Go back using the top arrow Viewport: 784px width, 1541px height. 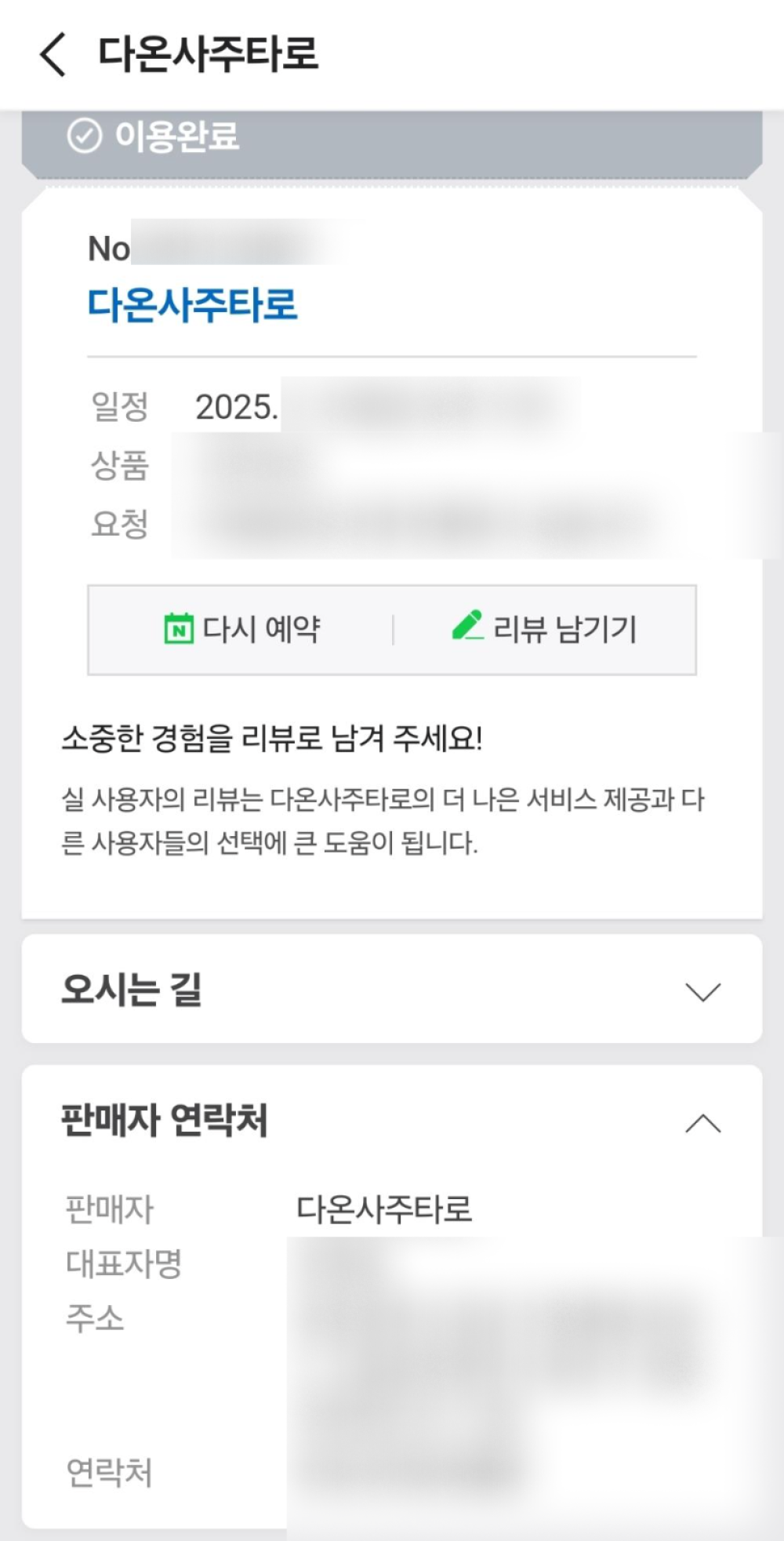tap(53, 54)
